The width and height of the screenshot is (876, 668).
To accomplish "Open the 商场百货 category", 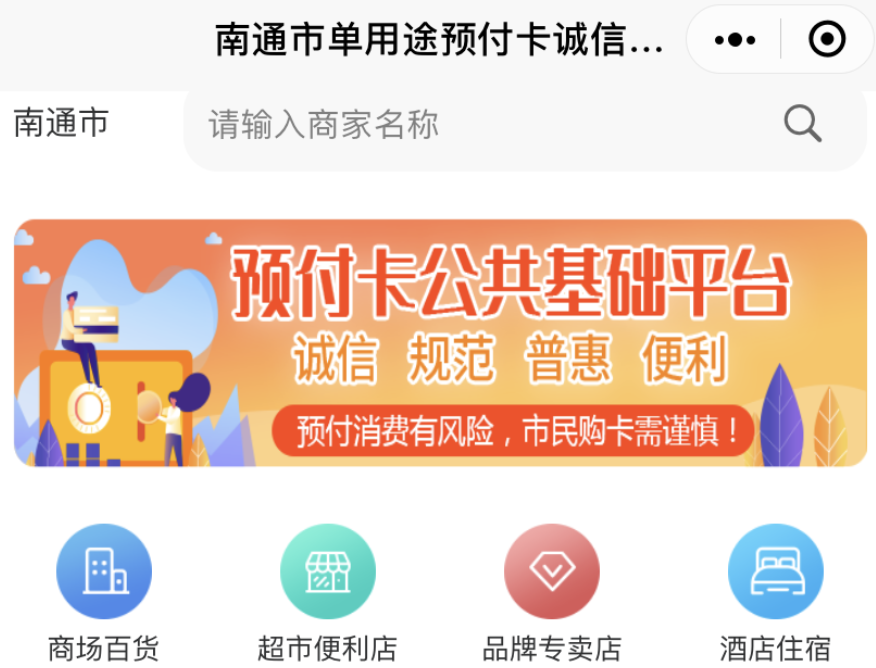I will coord(104,572).
